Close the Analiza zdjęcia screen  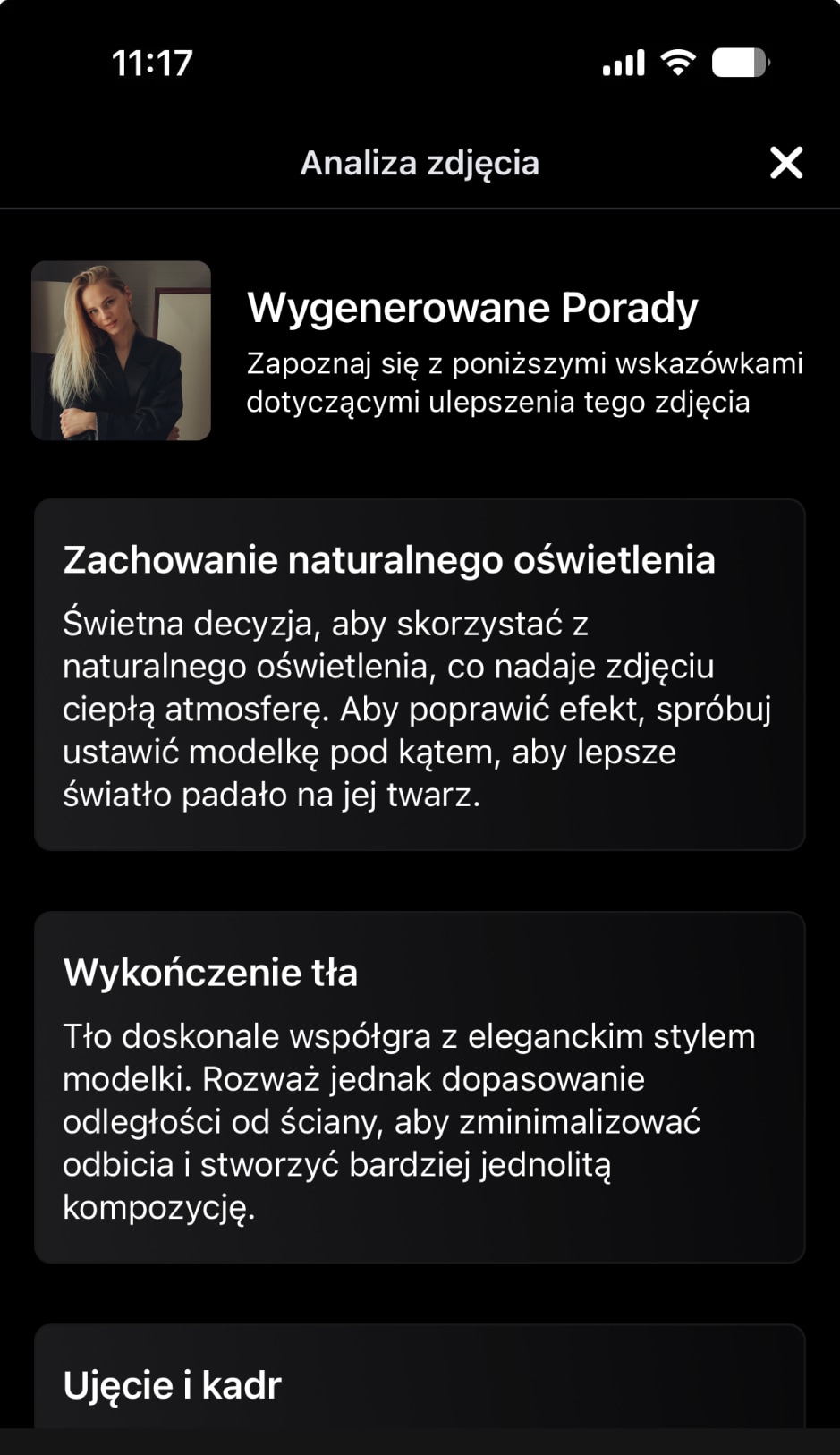(785, 163)
